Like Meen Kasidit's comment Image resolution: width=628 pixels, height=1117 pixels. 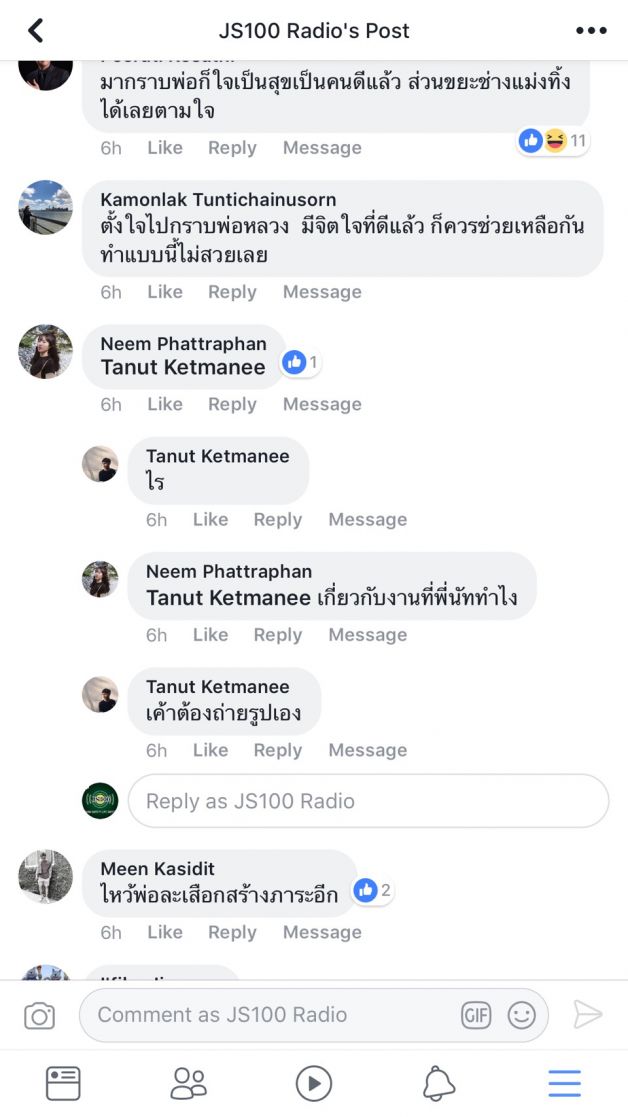[165, 932]
